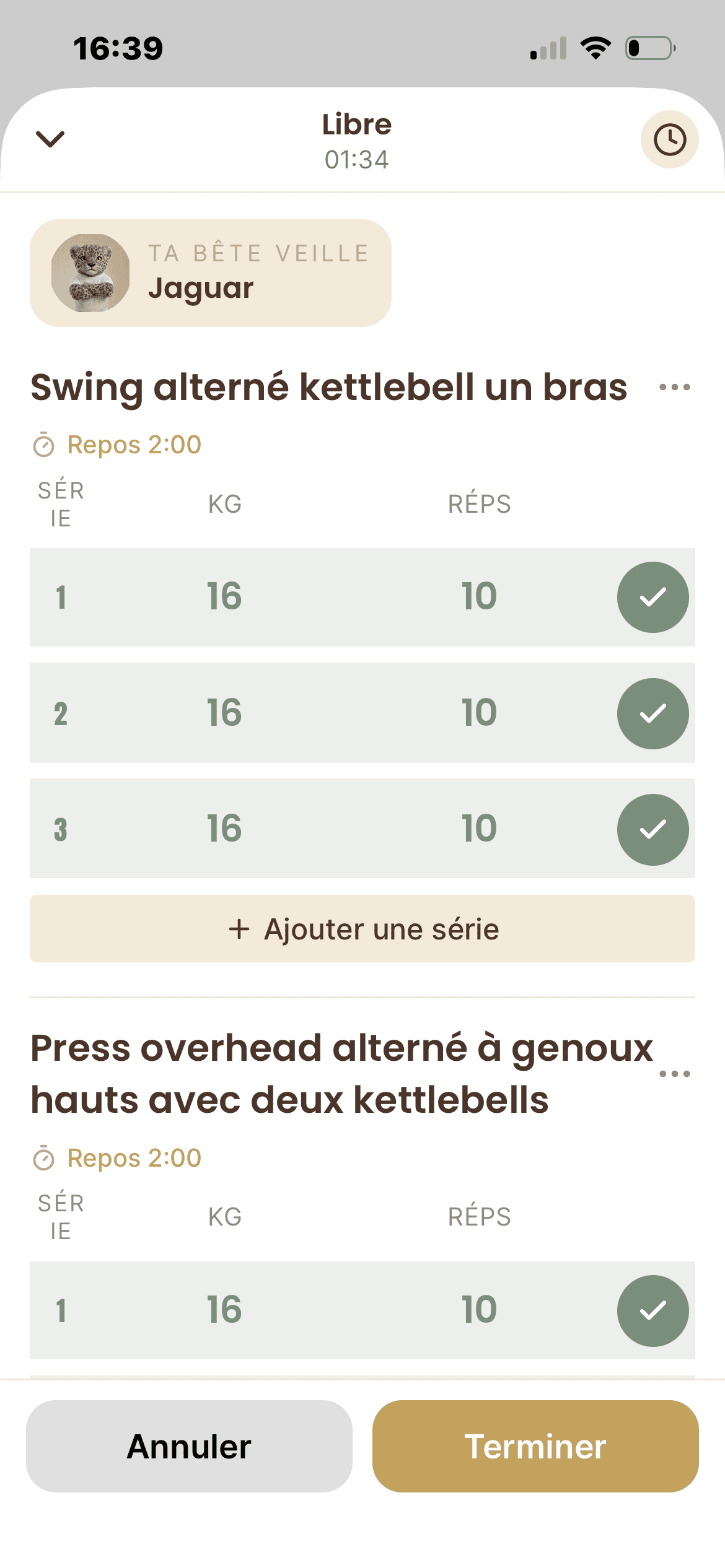The image size is (725, 1568).
Task: Uncheck set 3 of Swing alterné
Action: pyautogui.click(x=652, y=829)
